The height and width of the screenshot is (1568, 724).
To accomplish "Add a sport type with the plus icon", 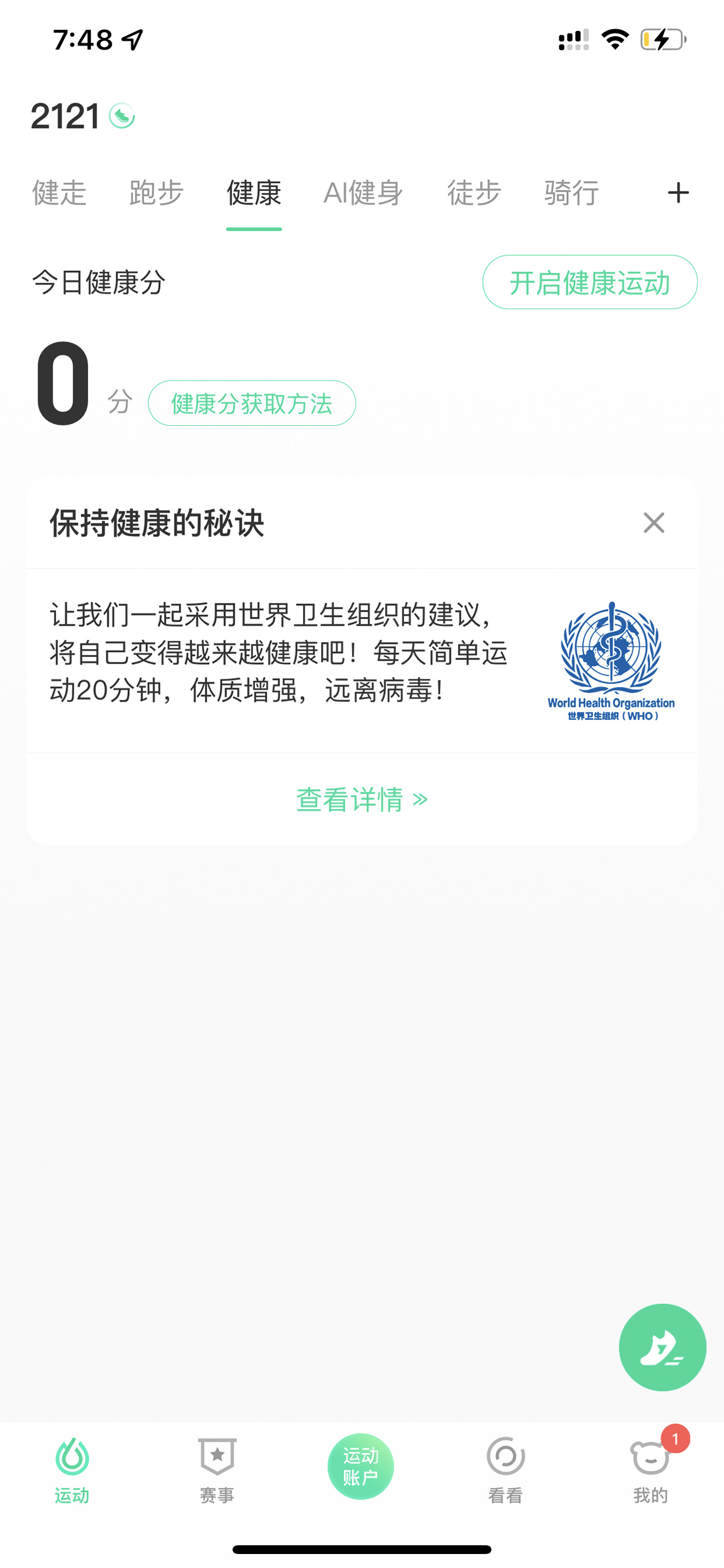I will click(678, 193).
